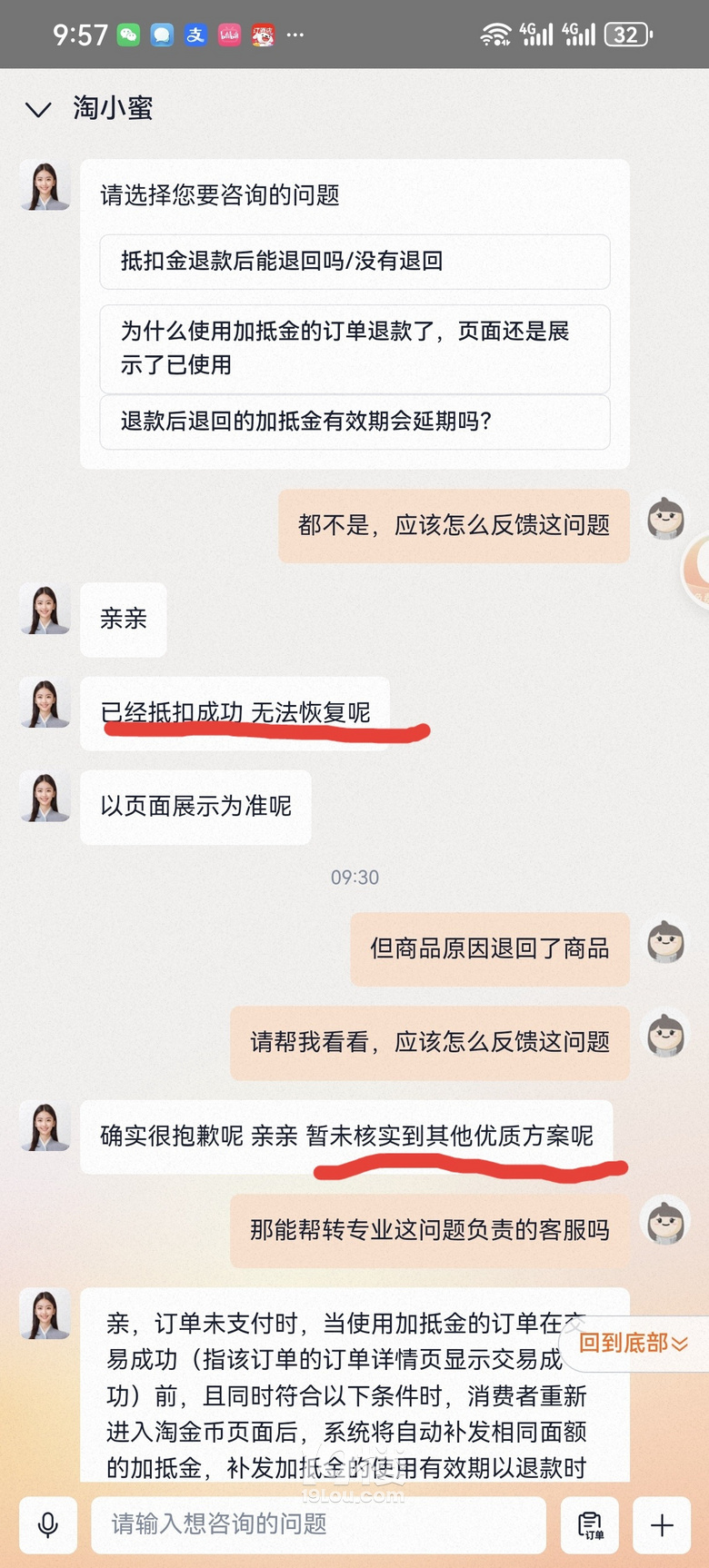Open the 订单 order picker icon
709x1568 pixels.
click(590, 1524)
